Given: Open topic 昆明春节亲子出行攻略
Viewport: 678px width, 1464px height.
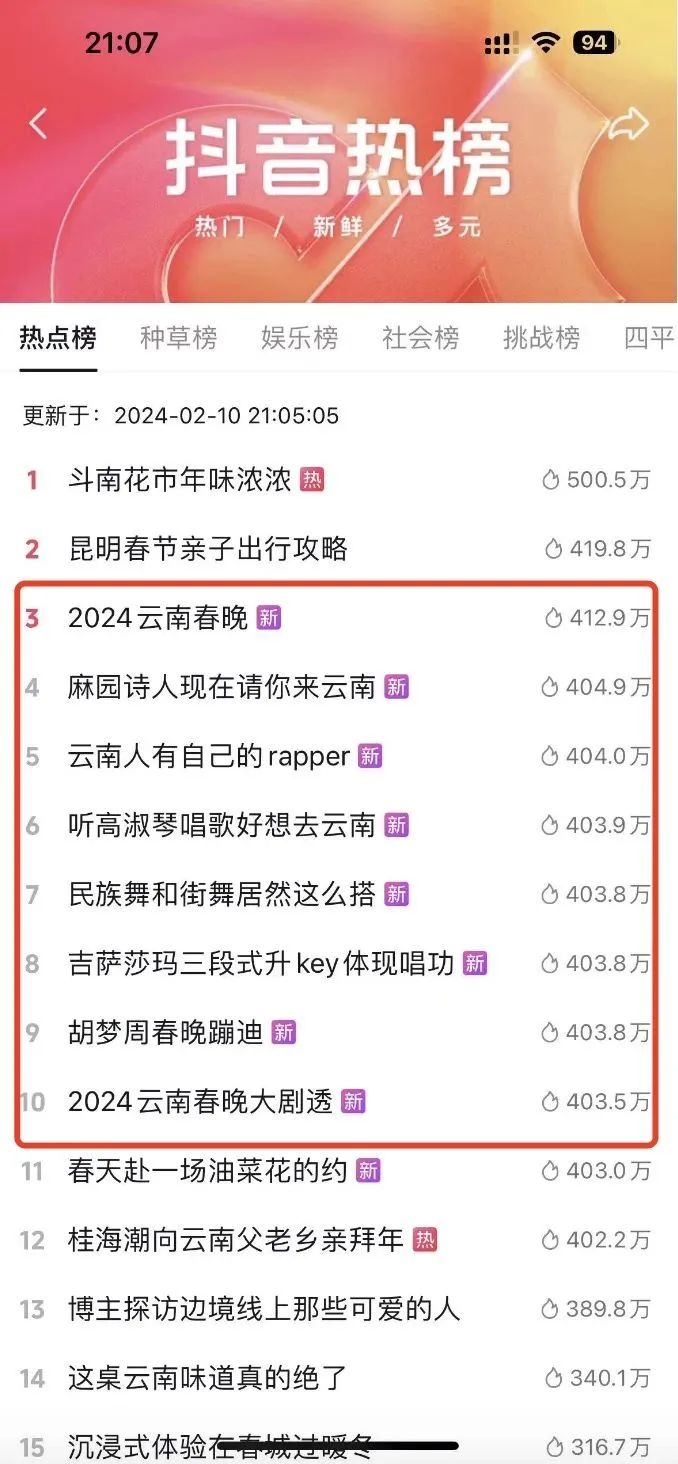Looking at the screenshot, I should click(339, 548).
